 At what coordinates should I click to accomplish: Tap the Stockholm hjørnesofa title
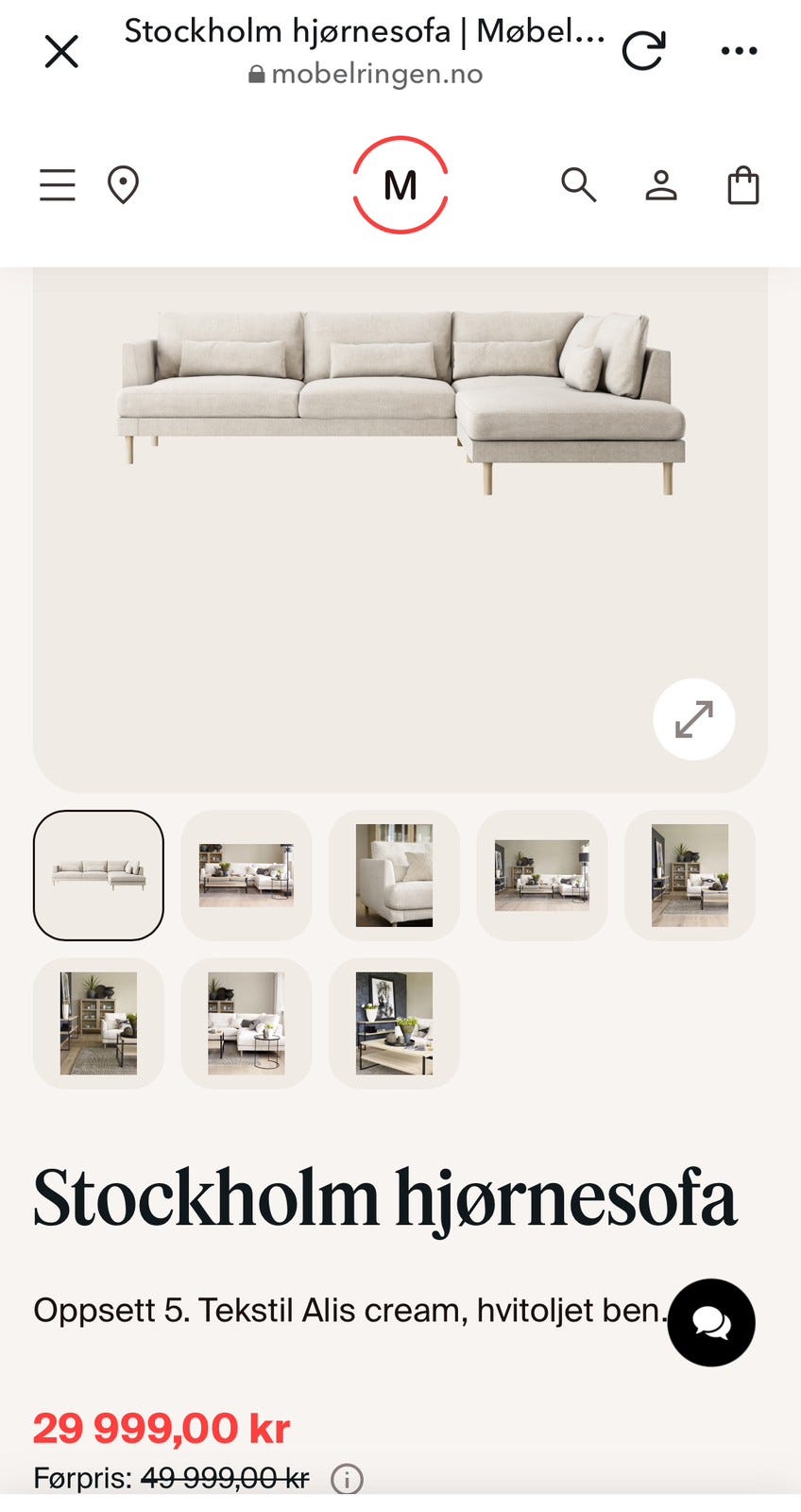[384, 1200]
